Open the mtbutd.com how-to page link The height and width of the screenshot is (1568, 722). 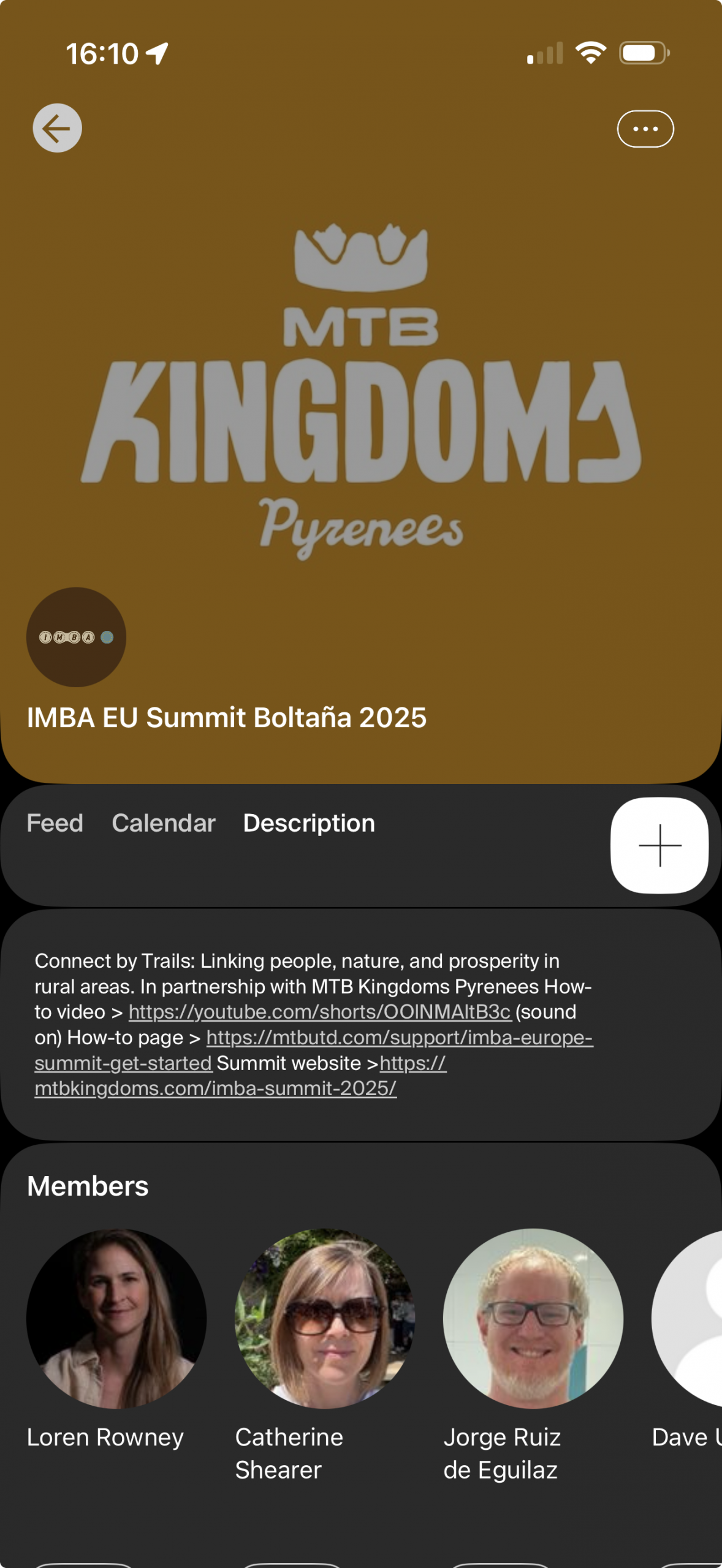coord(399,1038)
